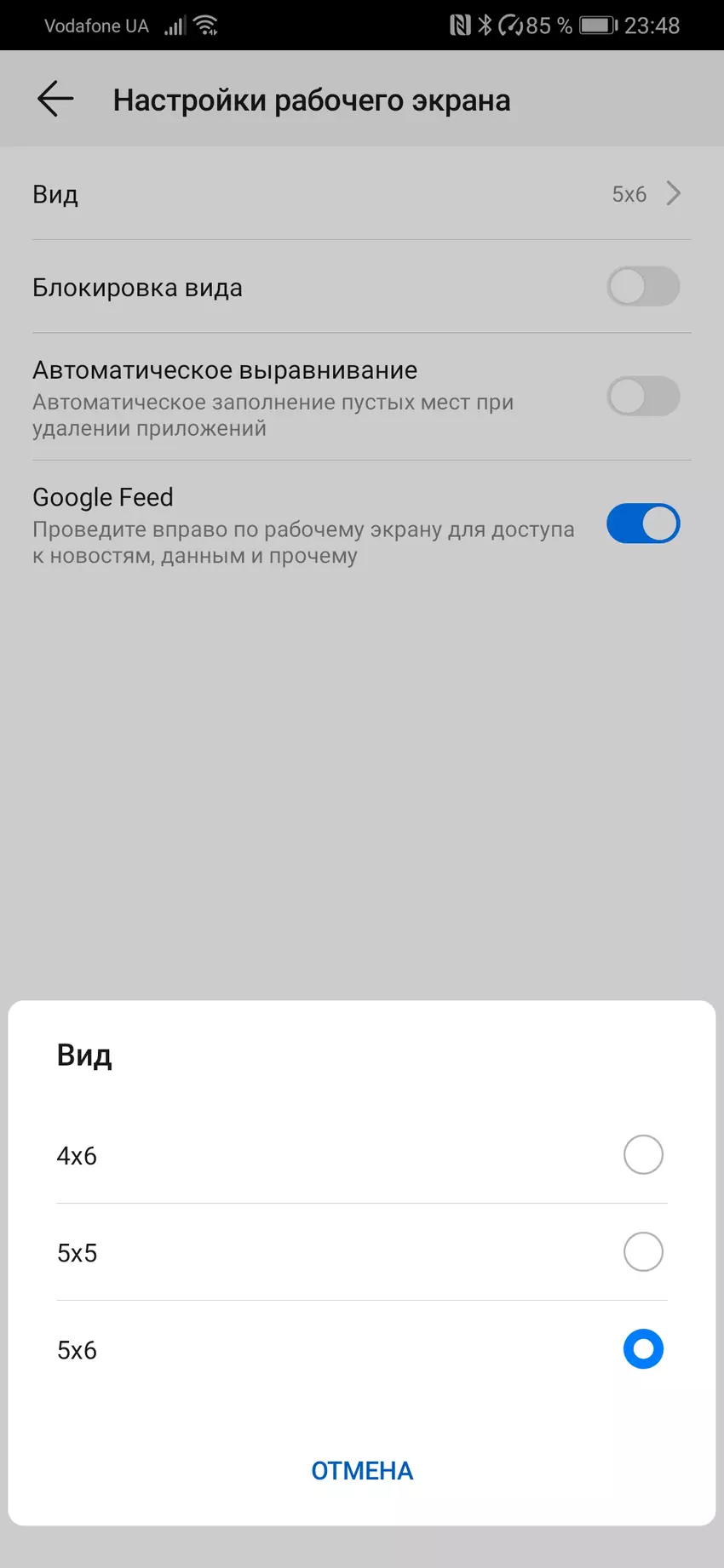Select the 4x6 layout option
Screen dimensions: 724x1568
642,1155
